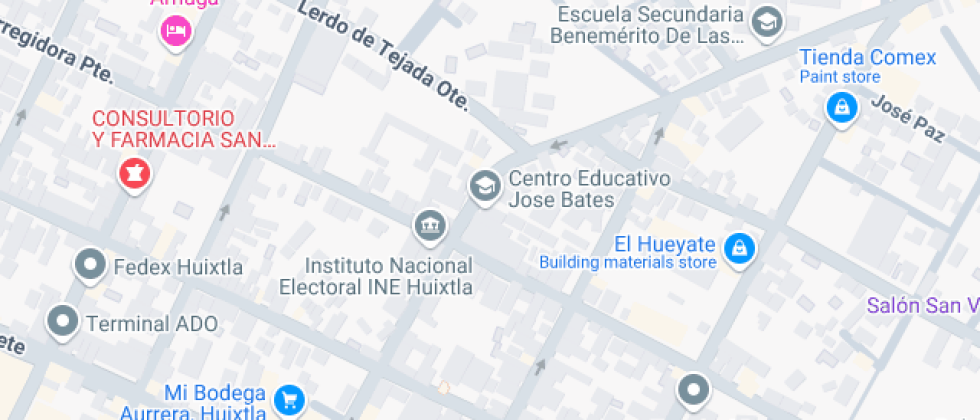Open Escuela Secundaria Benemérito school marker

(x=767, y=21)
